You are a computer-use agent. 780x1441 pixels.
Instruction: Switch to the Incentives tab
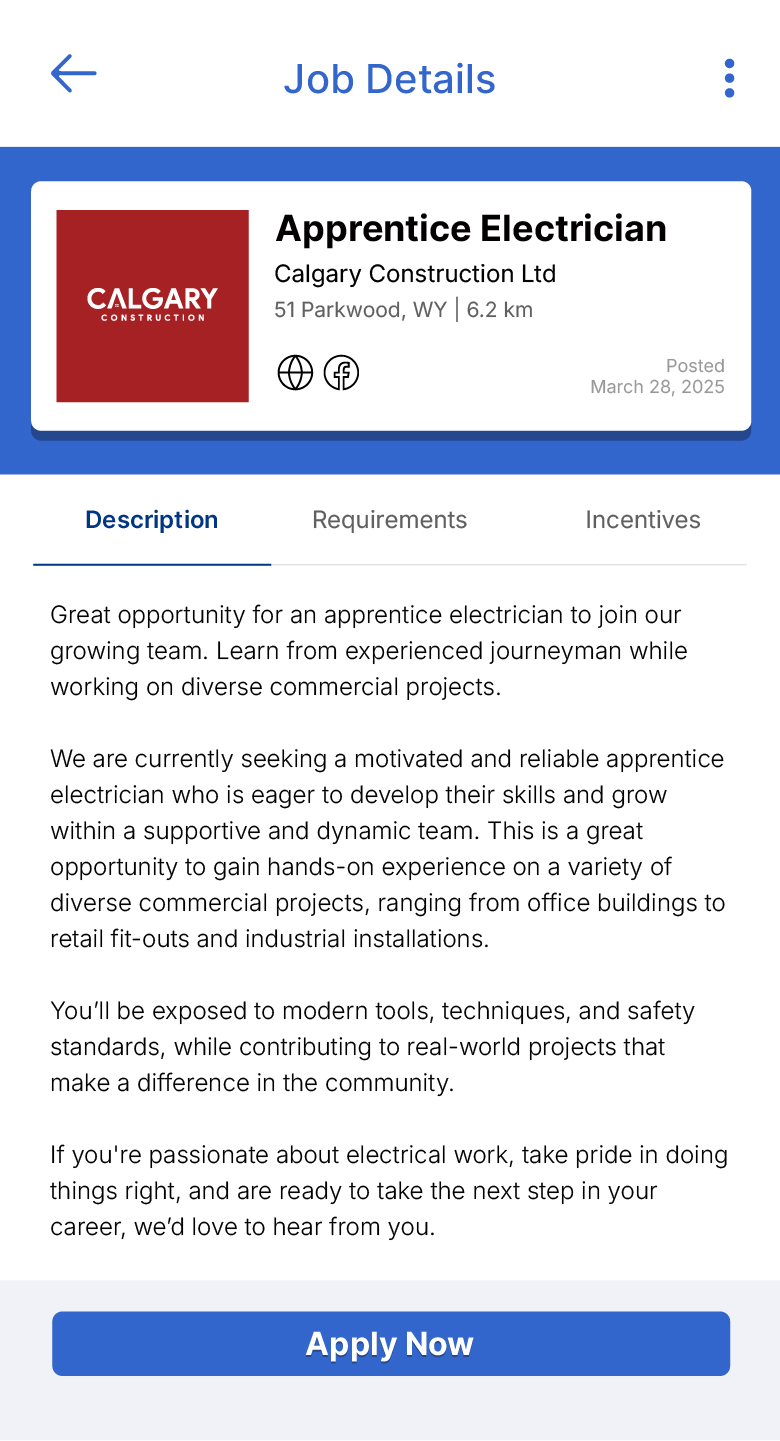click(x=642, y=520)
